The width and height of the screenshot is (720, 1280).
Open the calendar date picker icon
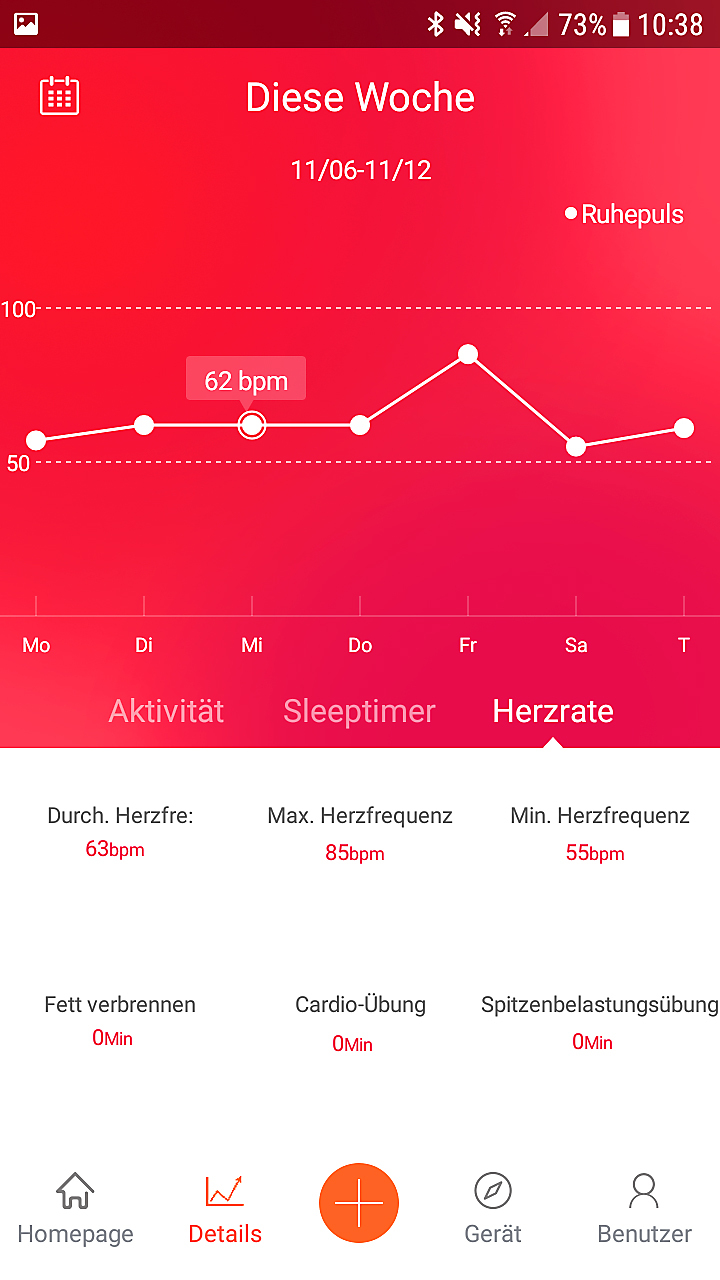pyautogui.click(x=59, y=96)
